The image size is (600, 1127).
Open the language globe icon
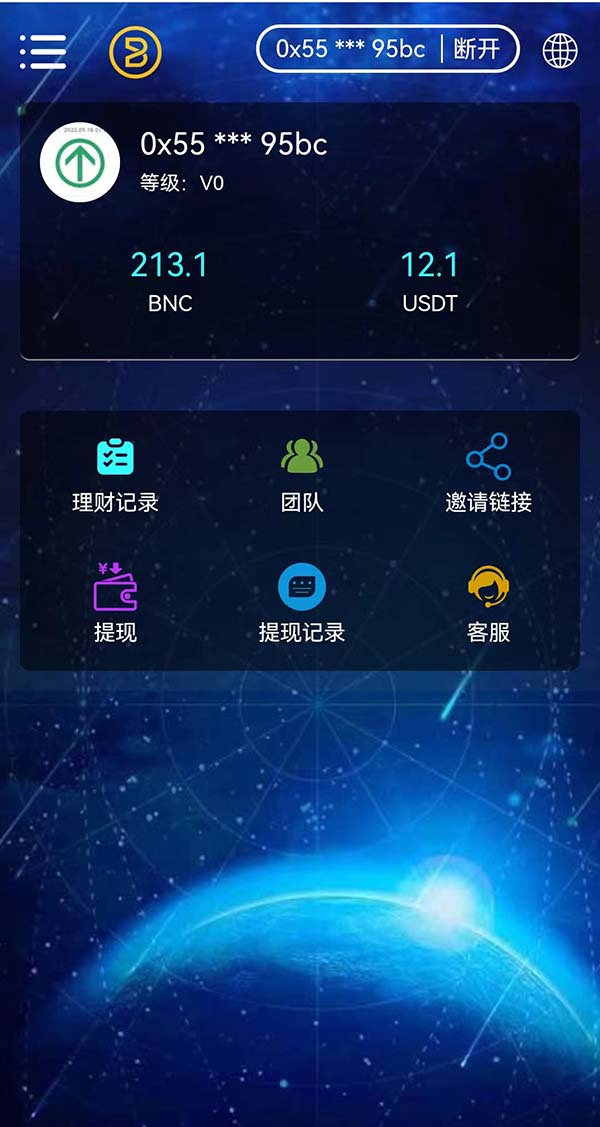pyautogui.click(x=560, y=51)
